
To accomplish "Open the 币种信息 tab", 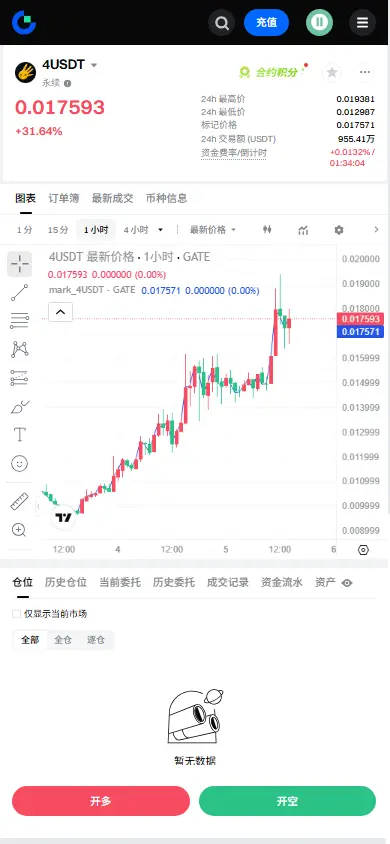I will 167,198.
